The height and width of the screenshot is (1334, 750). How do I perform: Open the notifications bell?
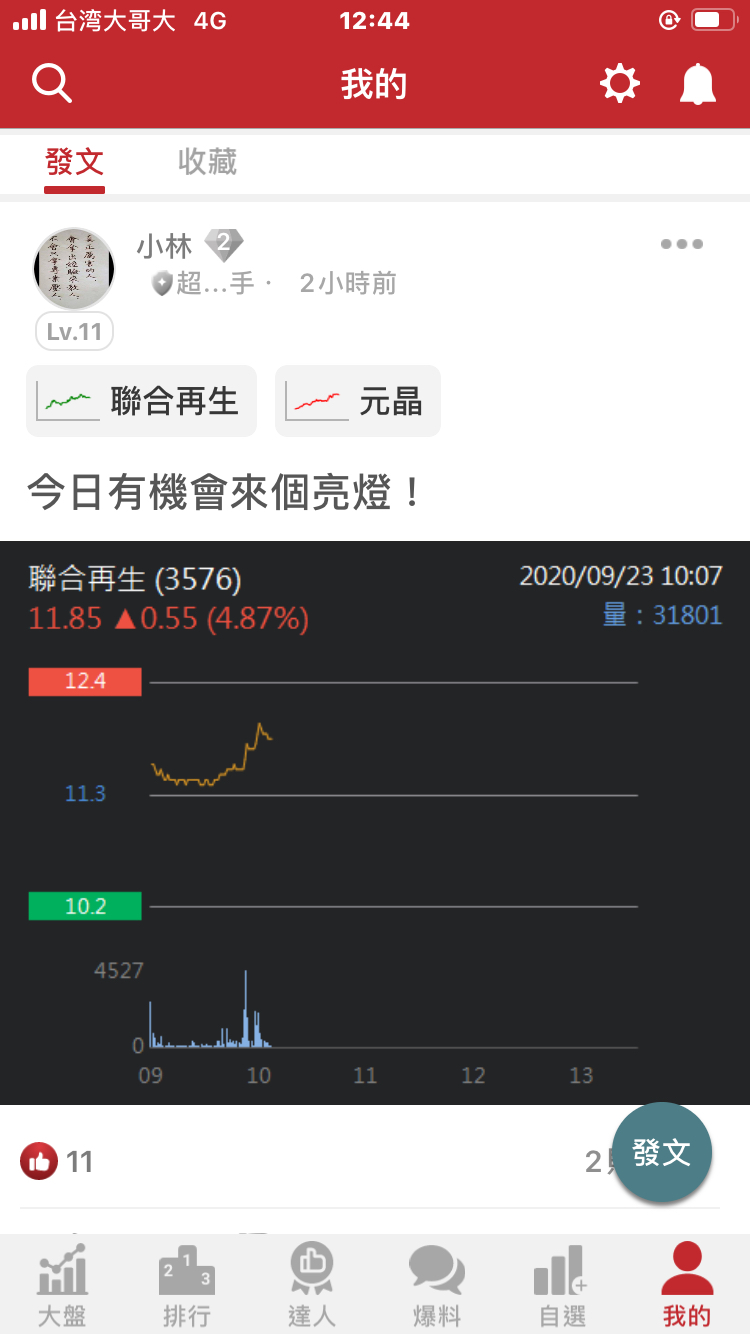click(x=698, y=84)
